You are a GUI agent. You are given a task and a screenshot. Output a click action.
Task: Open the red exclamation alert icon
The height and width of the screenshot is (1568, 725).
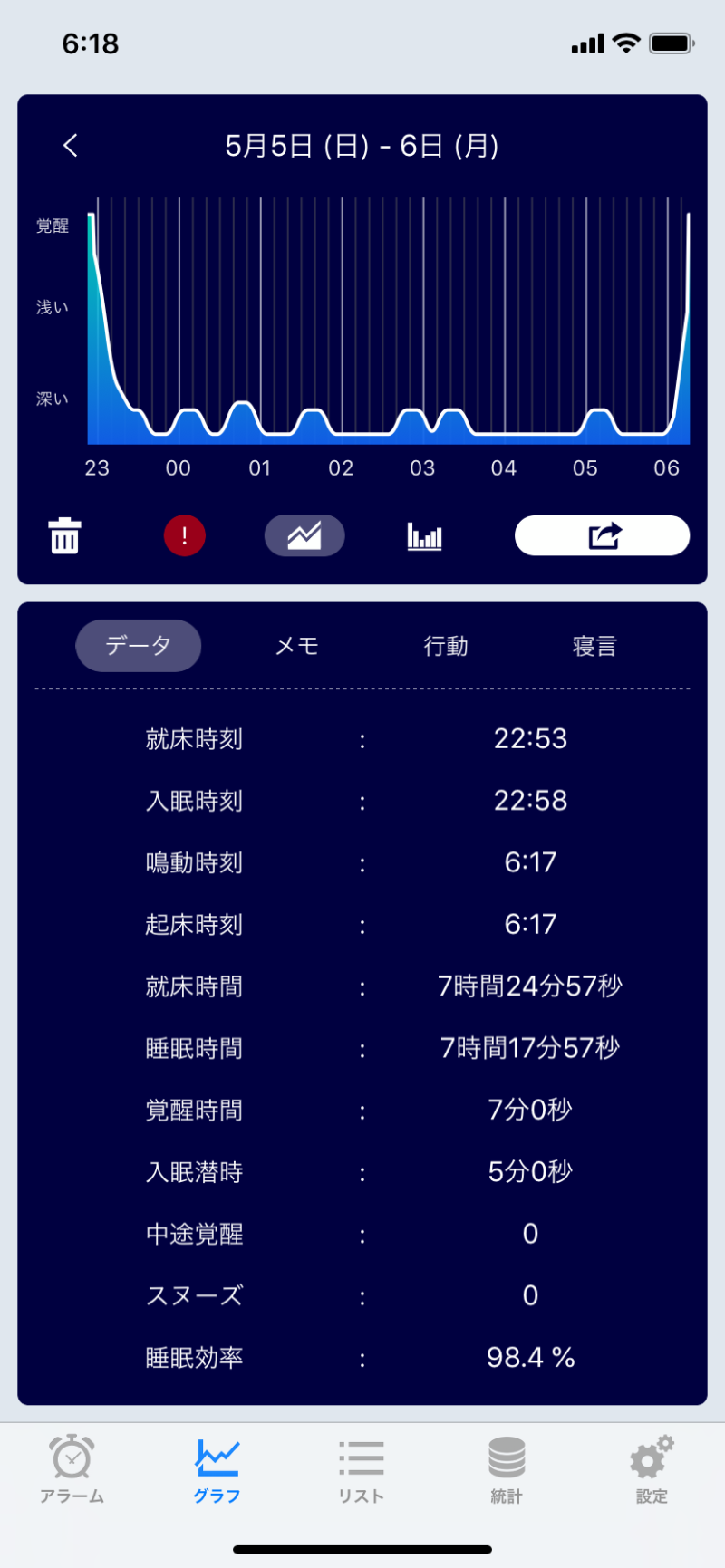pyautogui.click(x=185, y=535)
